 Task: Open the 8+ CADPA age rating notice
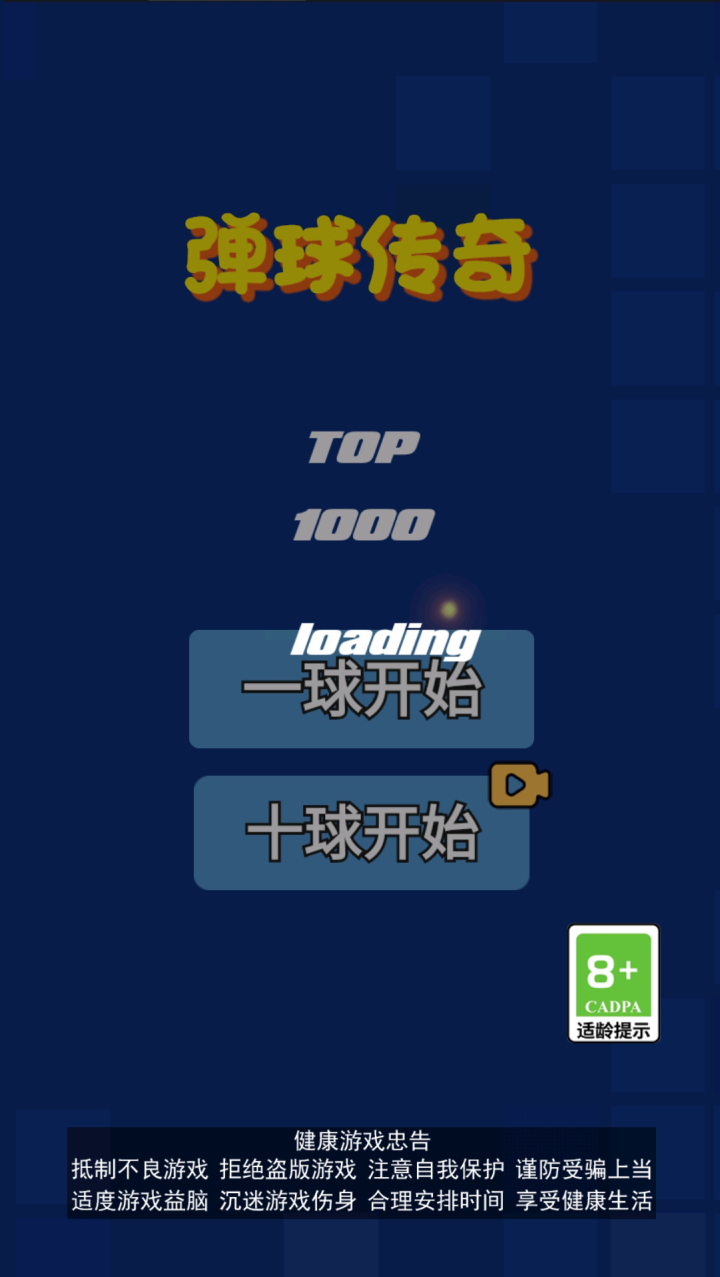point(613,983)
